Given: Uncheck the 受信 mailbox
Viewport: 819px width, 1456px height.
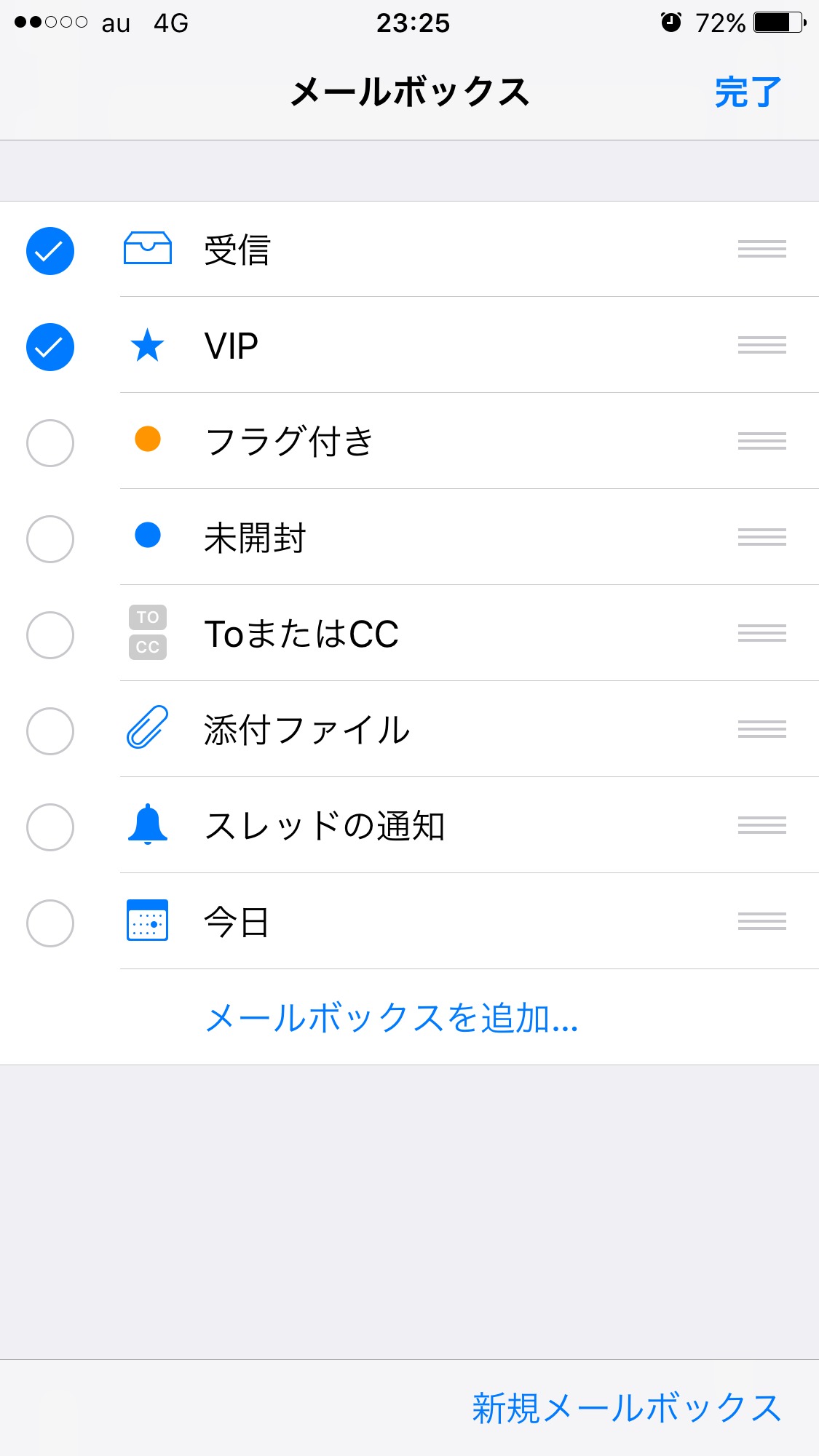Looking at the screenshot, I should [x=50, y=251].
